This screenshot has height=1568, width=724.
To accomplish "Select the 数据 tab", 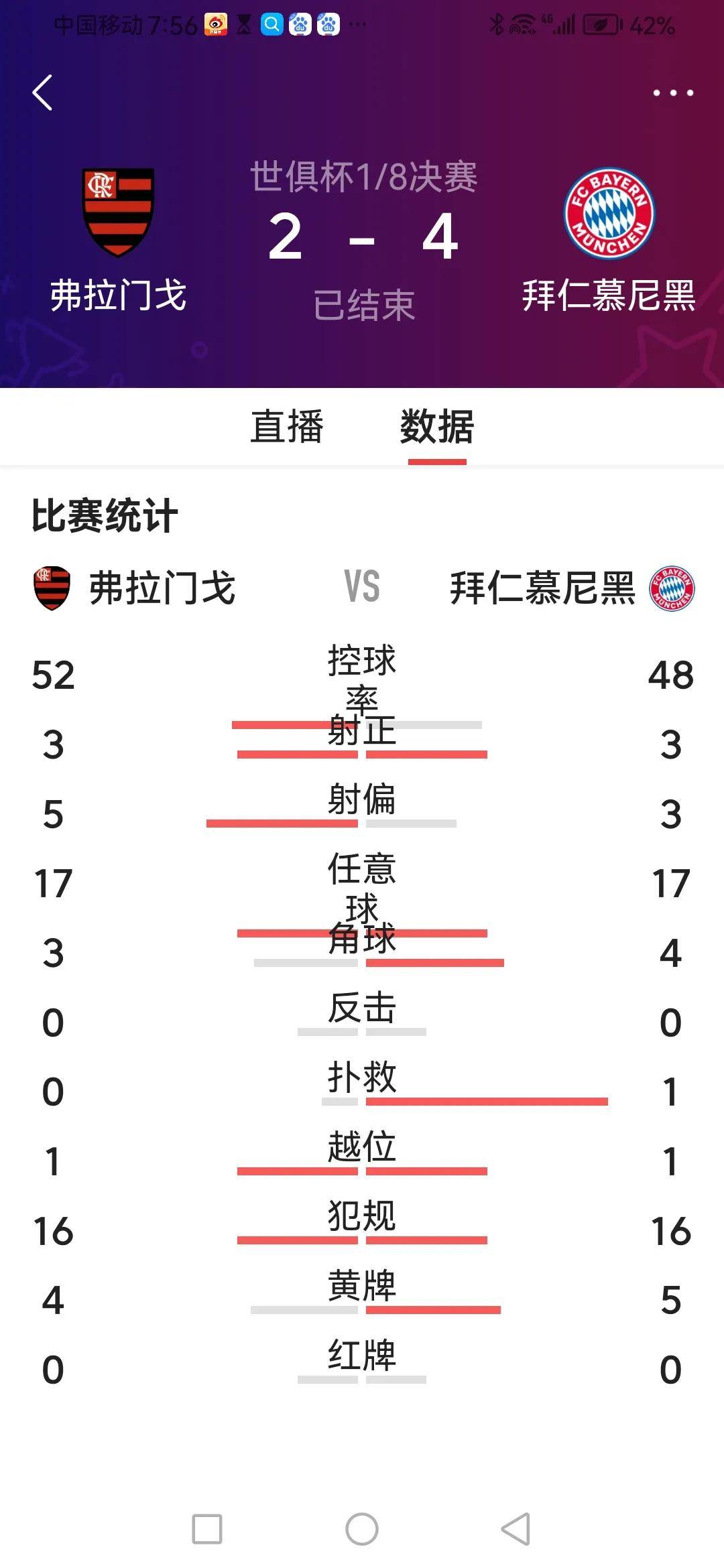I will (x=437, y=427).
